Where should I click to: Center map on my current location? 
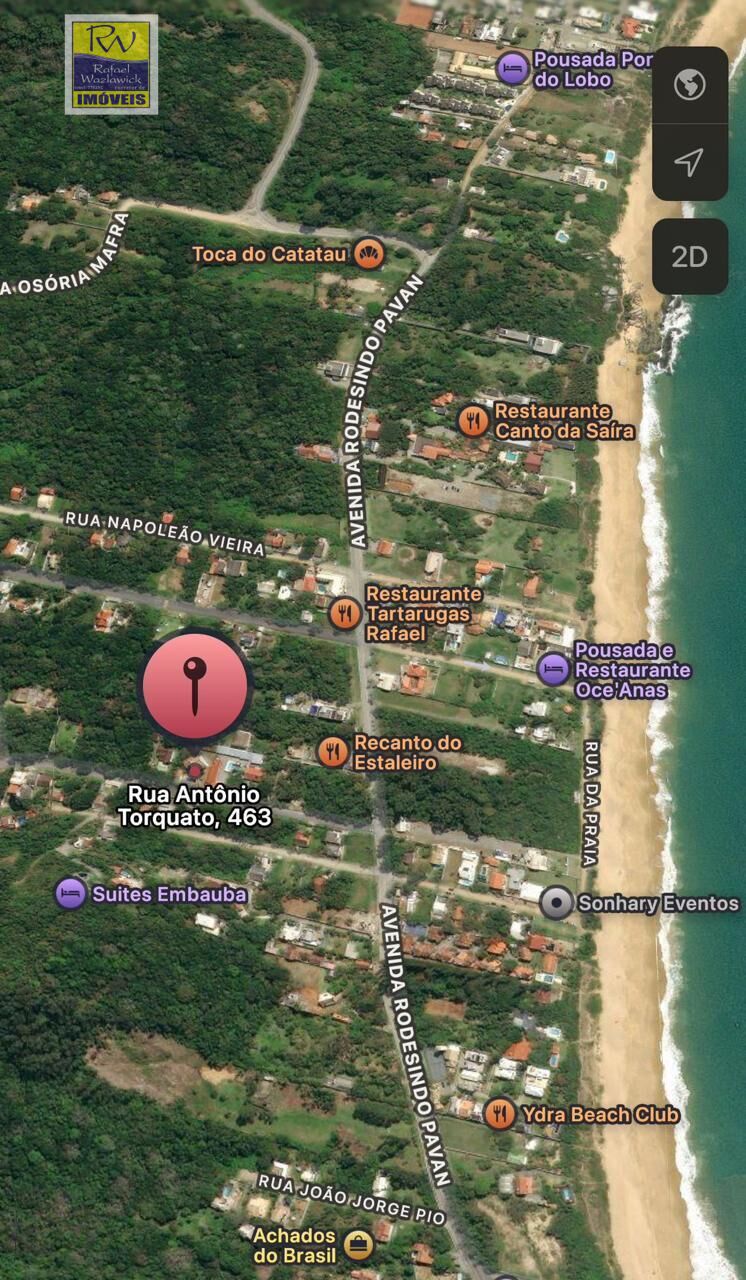(689, 162)
